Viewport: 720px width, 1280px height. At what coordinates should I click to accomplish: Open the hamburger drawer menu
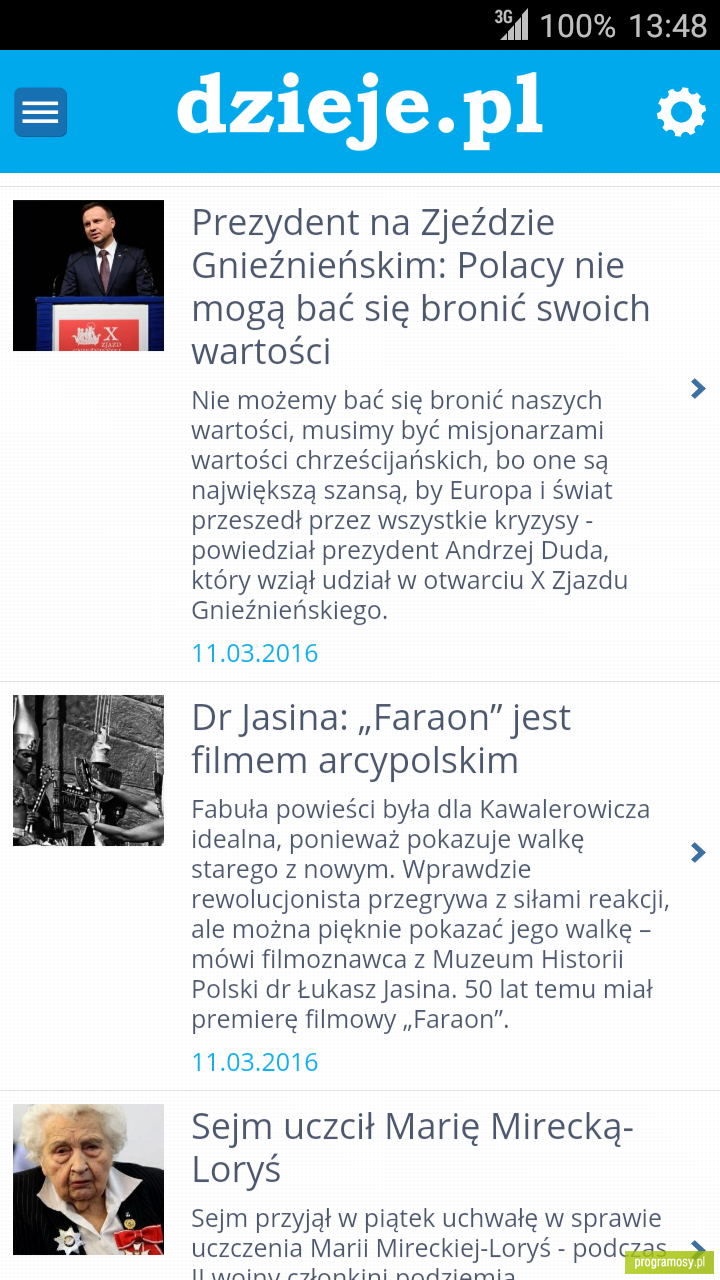pos(40,112)
